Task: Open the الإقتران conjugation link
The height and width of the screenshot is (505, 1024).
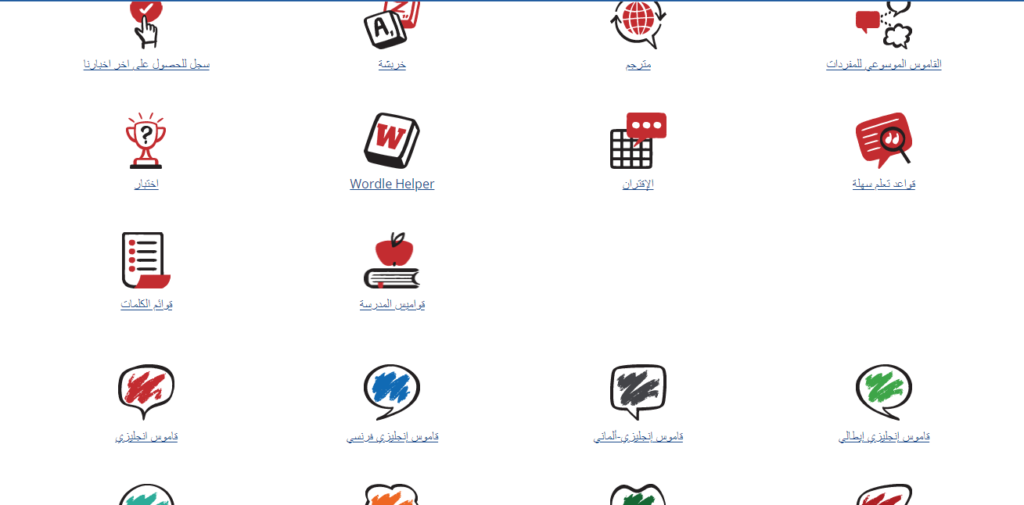Action: coord(638,184)
